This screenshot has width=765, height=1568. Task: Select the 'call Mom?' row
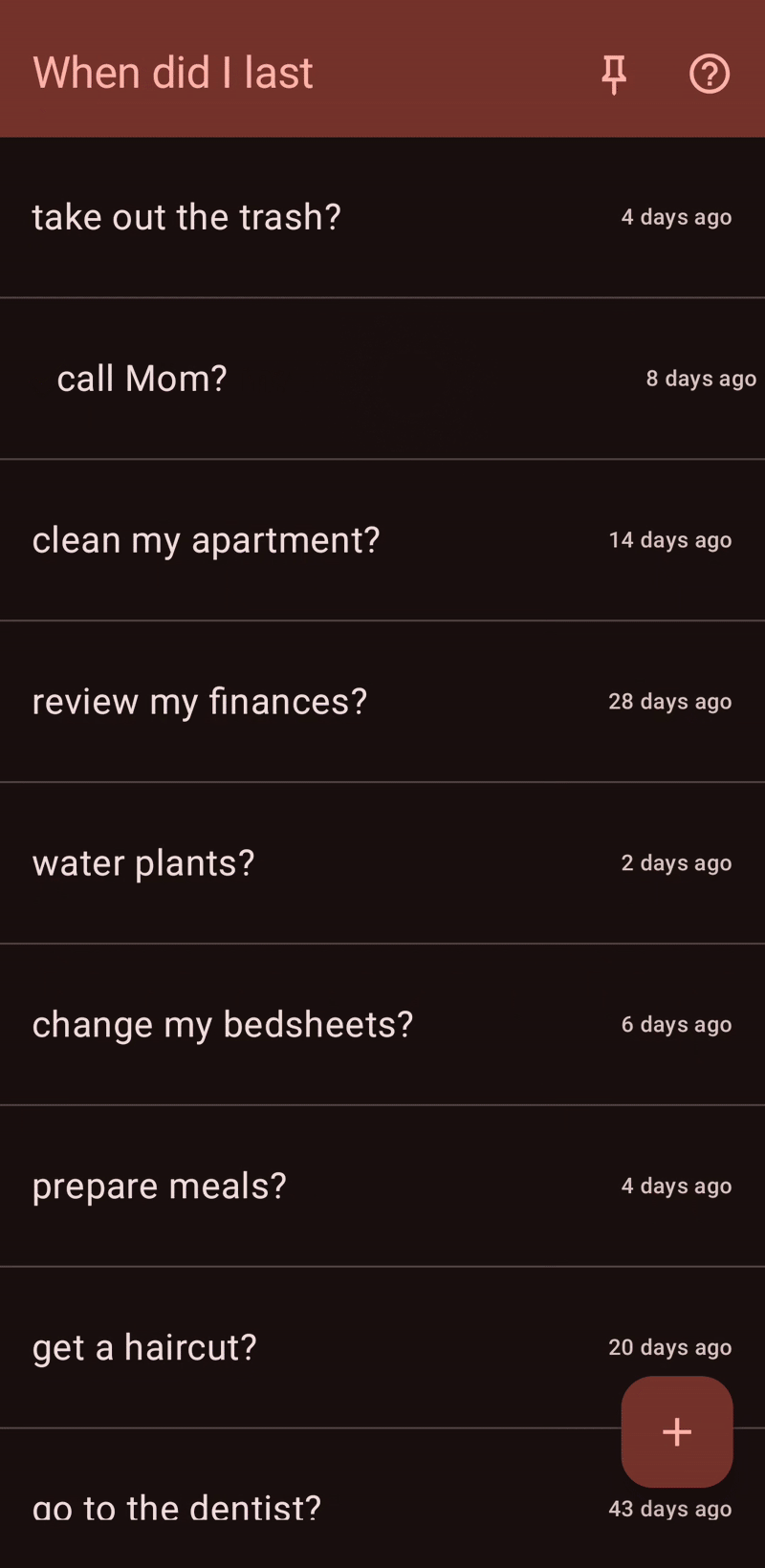tap(142, 379)
